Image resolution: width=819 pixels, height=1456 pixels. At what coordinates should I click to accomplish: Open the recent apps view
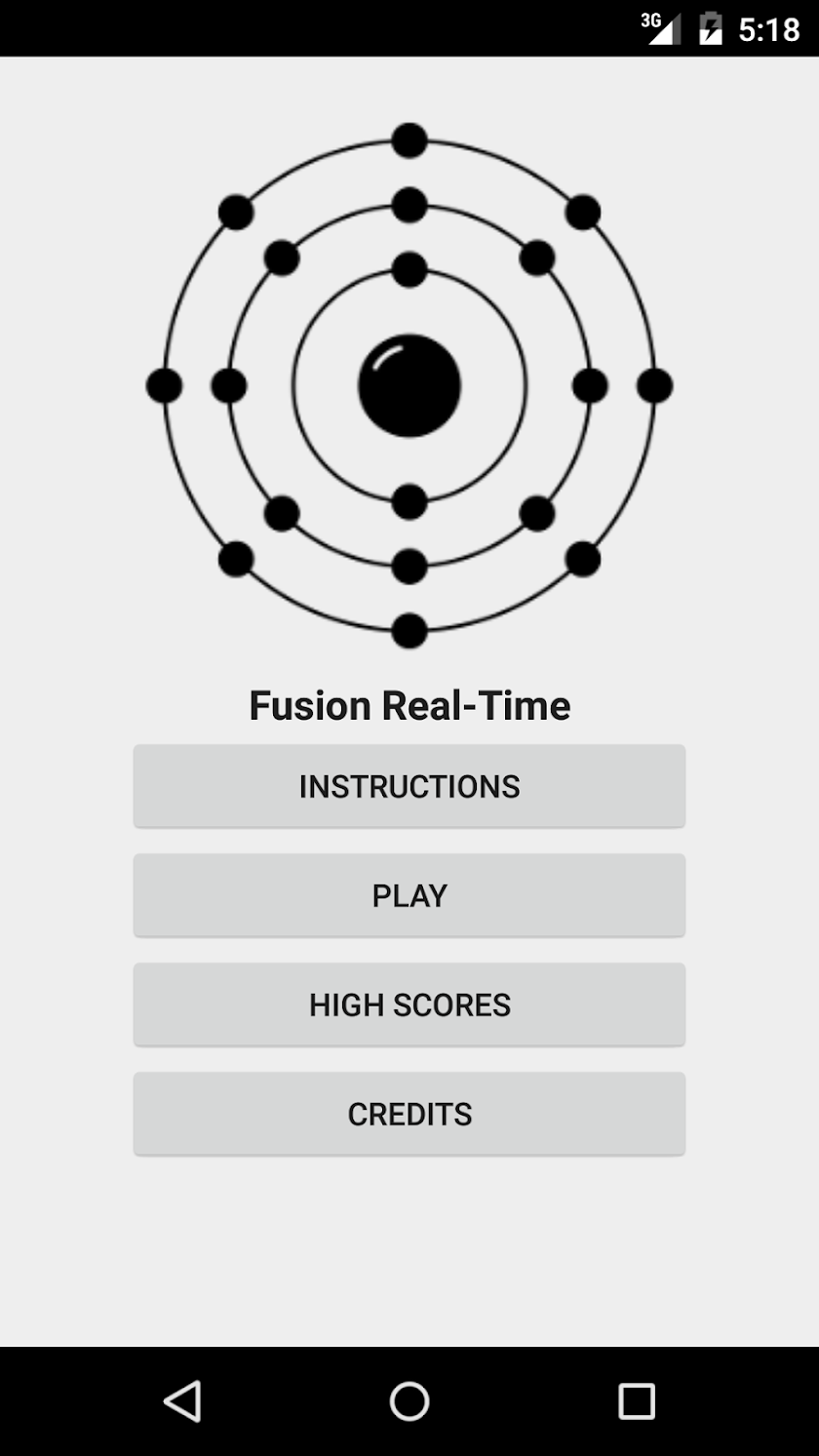click(637, 1401)
